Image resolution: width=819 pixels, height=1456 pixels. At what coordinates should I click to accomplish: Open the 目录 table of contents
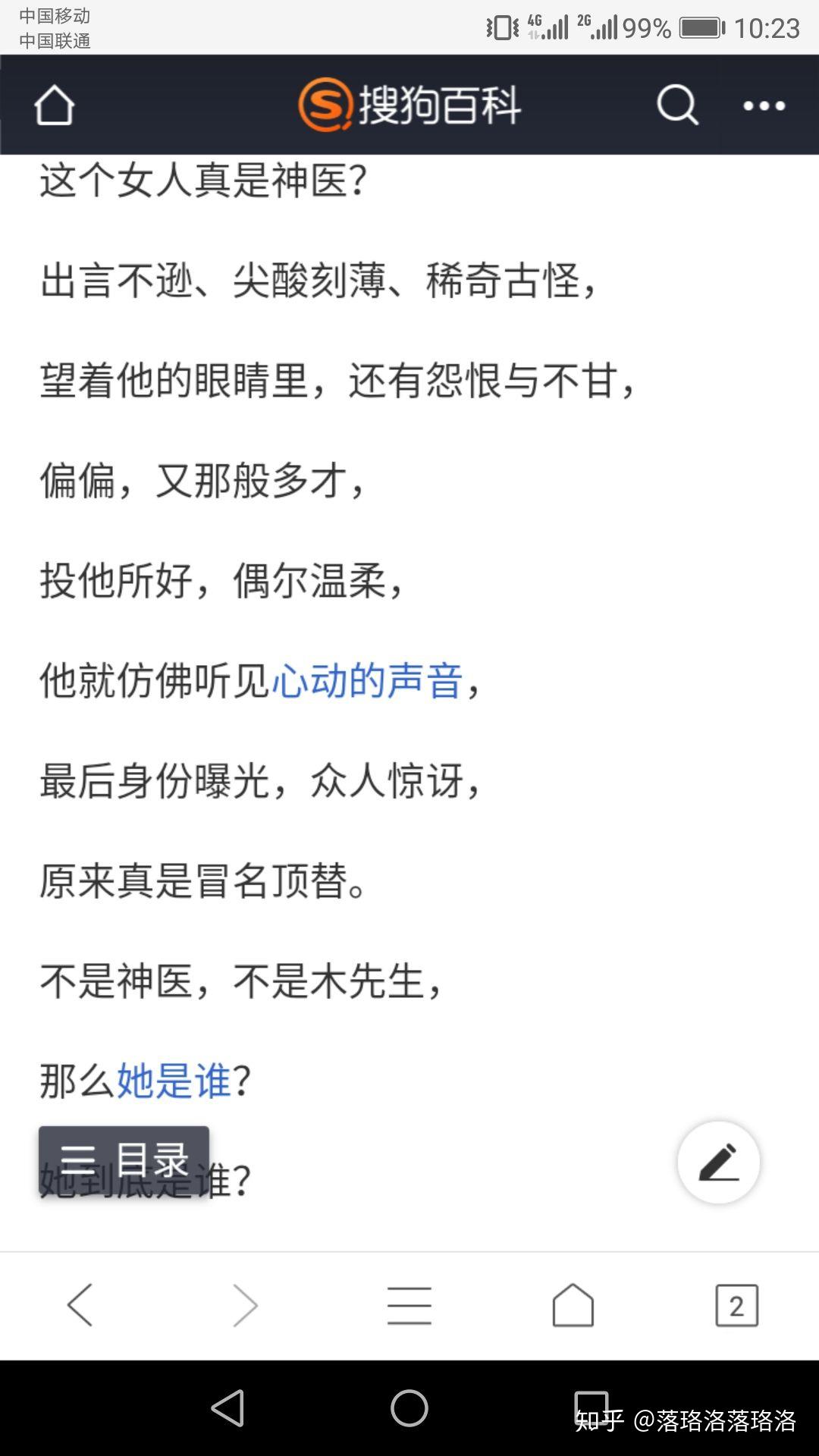(x=124, y=1159)
